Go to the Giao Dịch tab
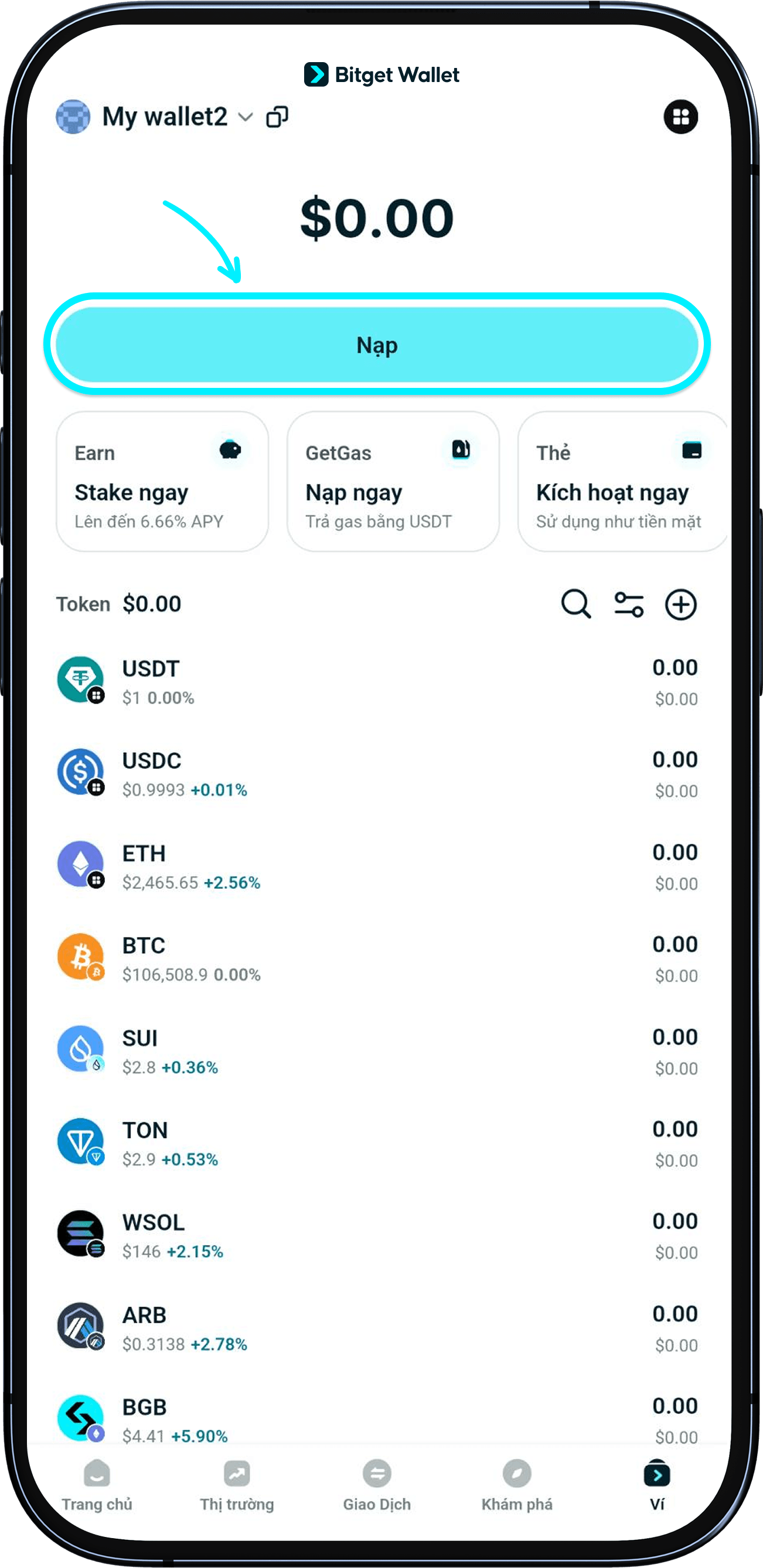This screenshot has height=1568, width=763. (376, 1485)
